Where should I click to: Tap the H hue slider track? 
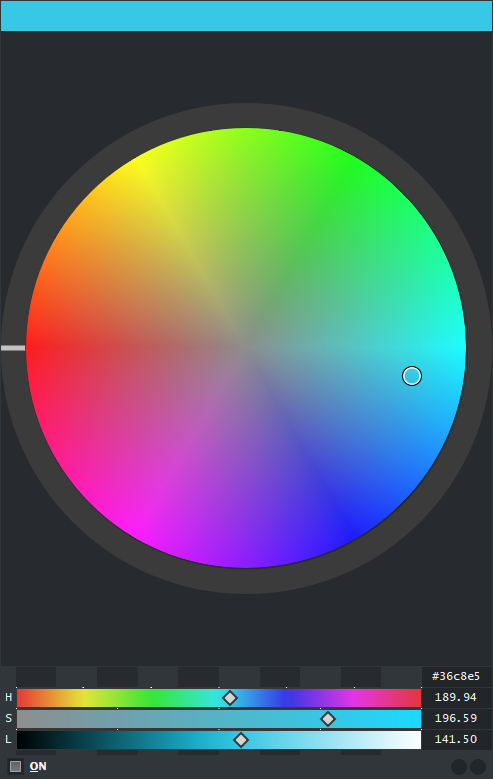tap(219, 698)
